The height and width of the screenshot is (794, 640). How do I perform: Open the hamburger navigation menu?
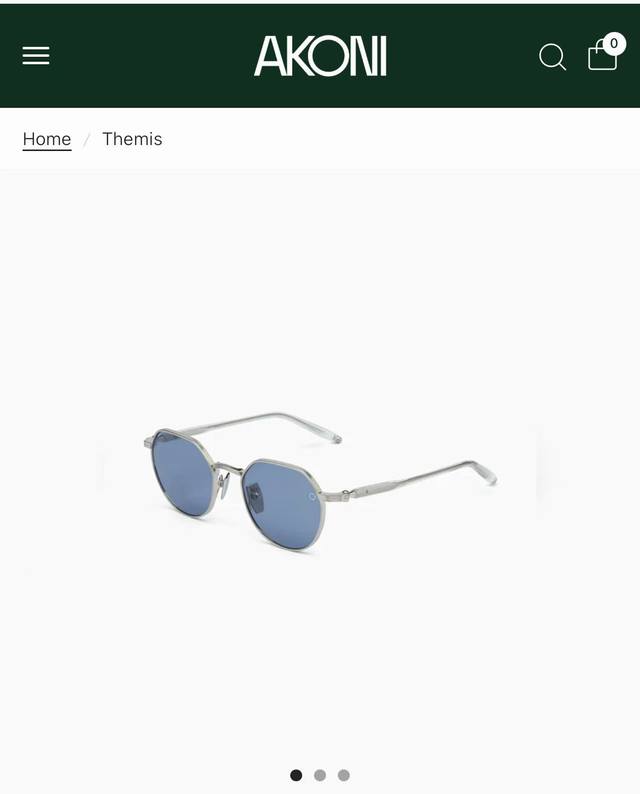pyautogui.click(x=36, y=56)
